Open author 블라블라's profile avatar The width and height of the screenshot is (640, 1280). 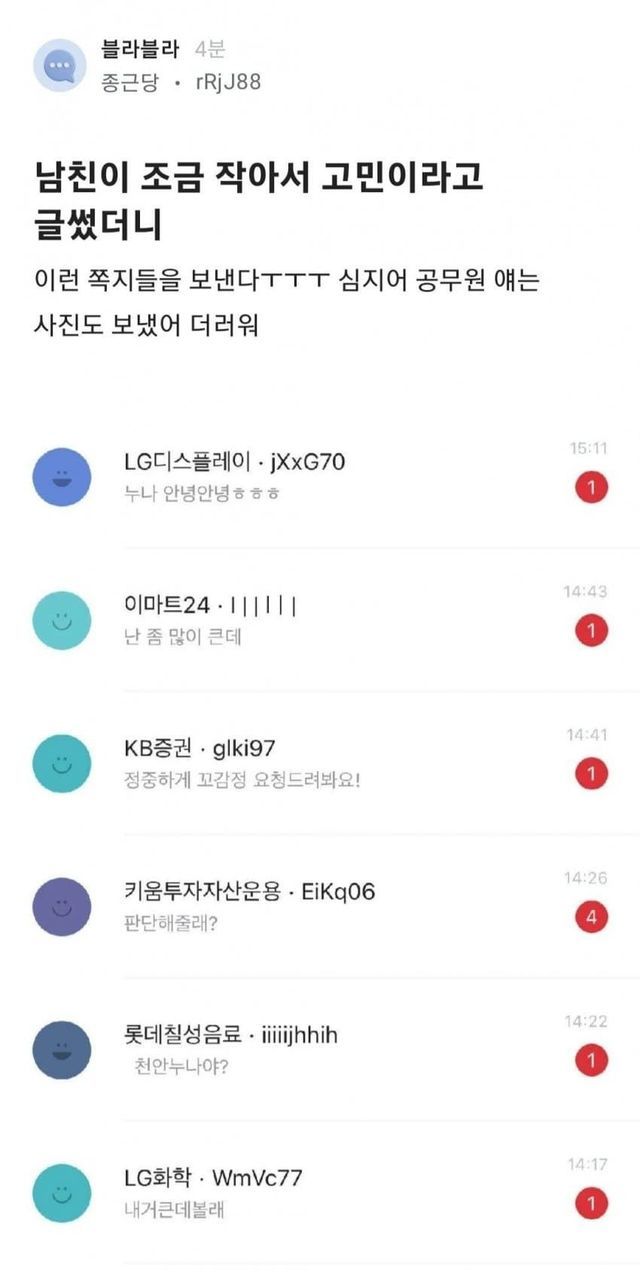[60, 66]
